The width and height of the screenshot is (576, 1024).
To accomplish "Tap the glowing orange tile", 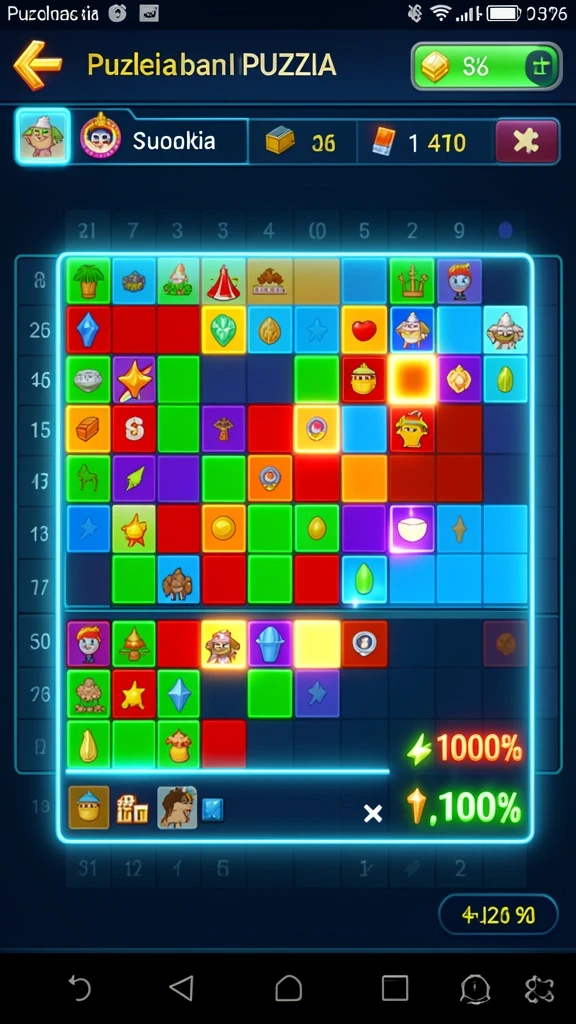I will (x=412, y=379).
